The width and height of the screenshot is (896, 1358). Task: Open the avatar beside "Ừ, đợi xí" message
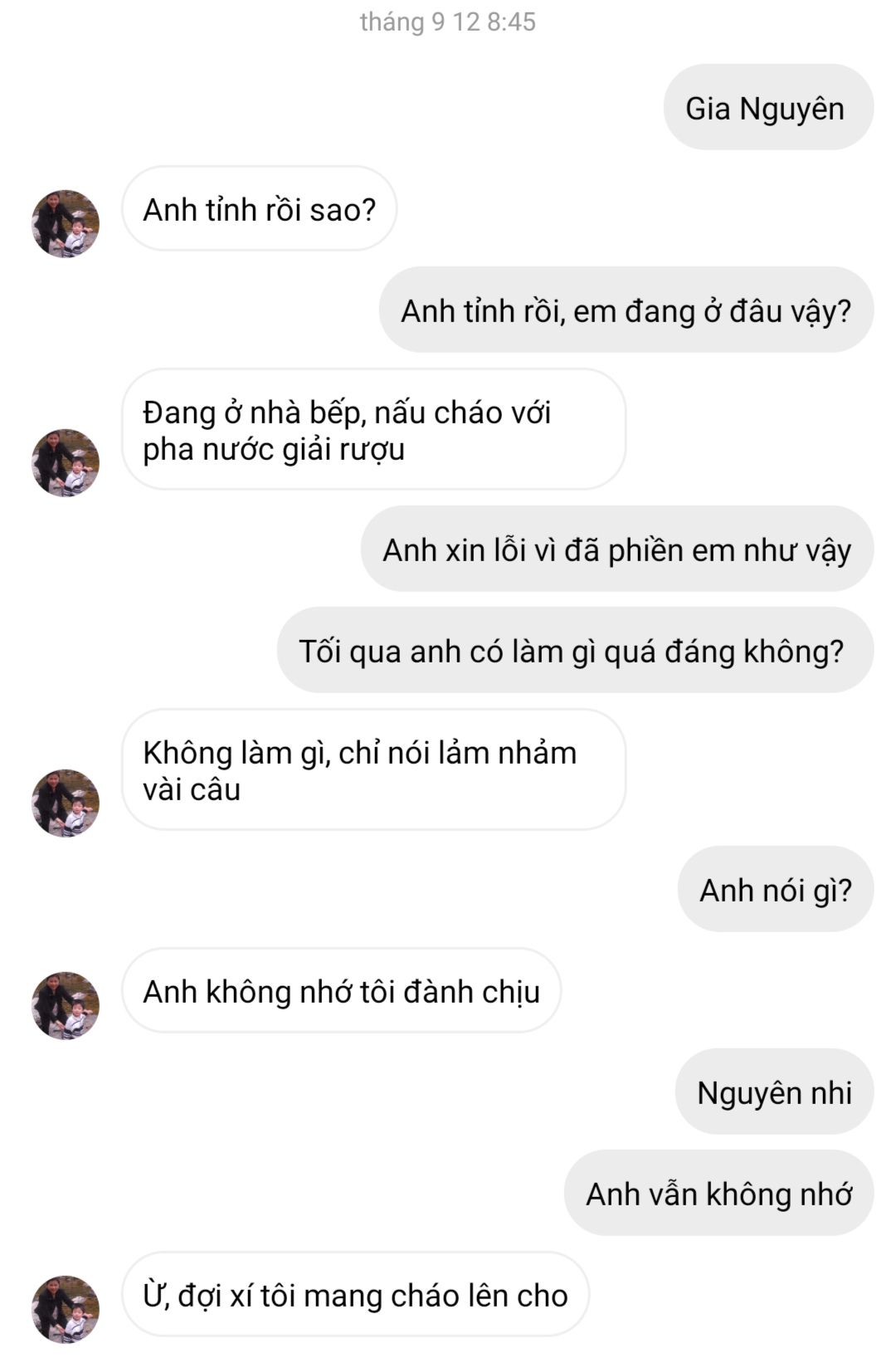[x=66, y=1309]
